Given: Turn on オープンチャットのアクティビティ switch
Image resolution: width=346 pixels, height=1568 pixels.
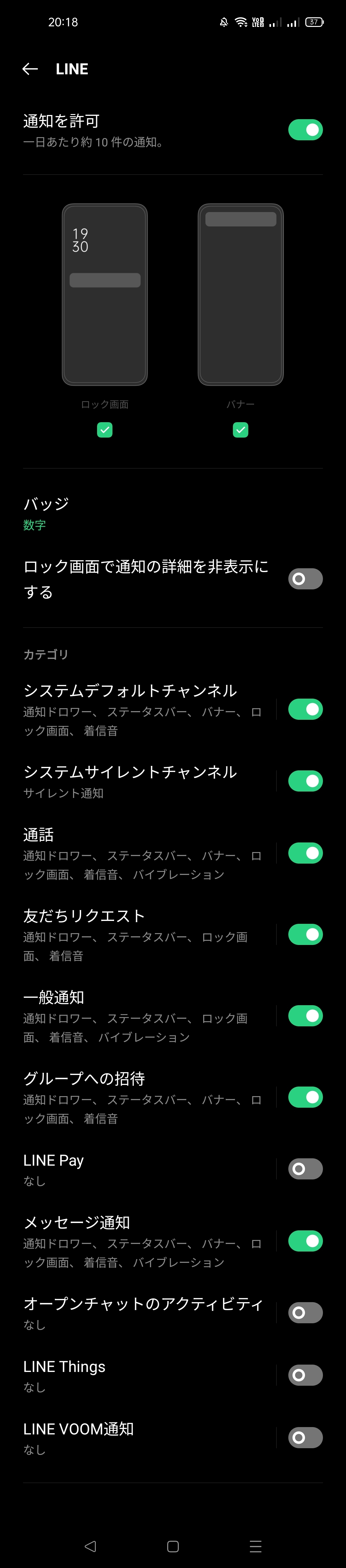Looking at the screenshot, I should 305,1312.
